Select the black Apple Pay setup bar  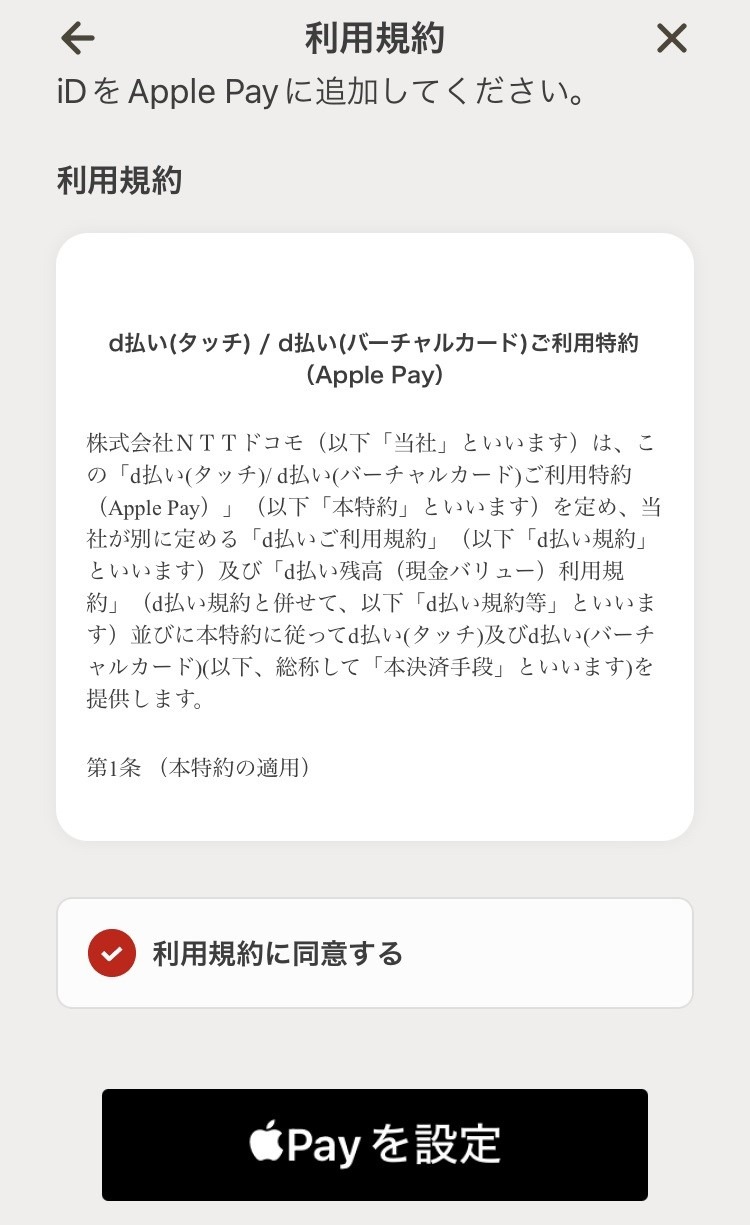click(375, 1144)
